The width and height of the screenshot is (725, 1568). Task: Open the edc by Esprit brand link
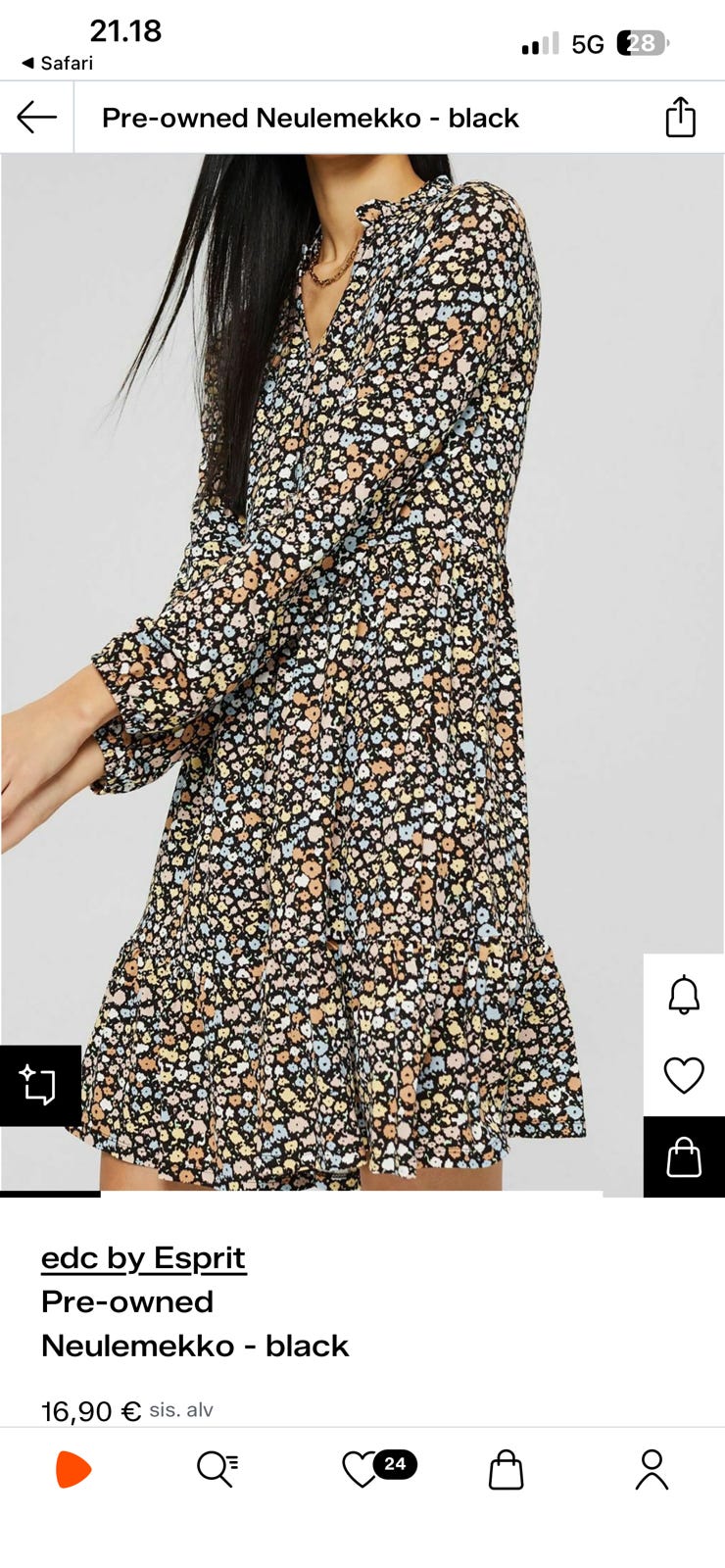coord(143,1257)
